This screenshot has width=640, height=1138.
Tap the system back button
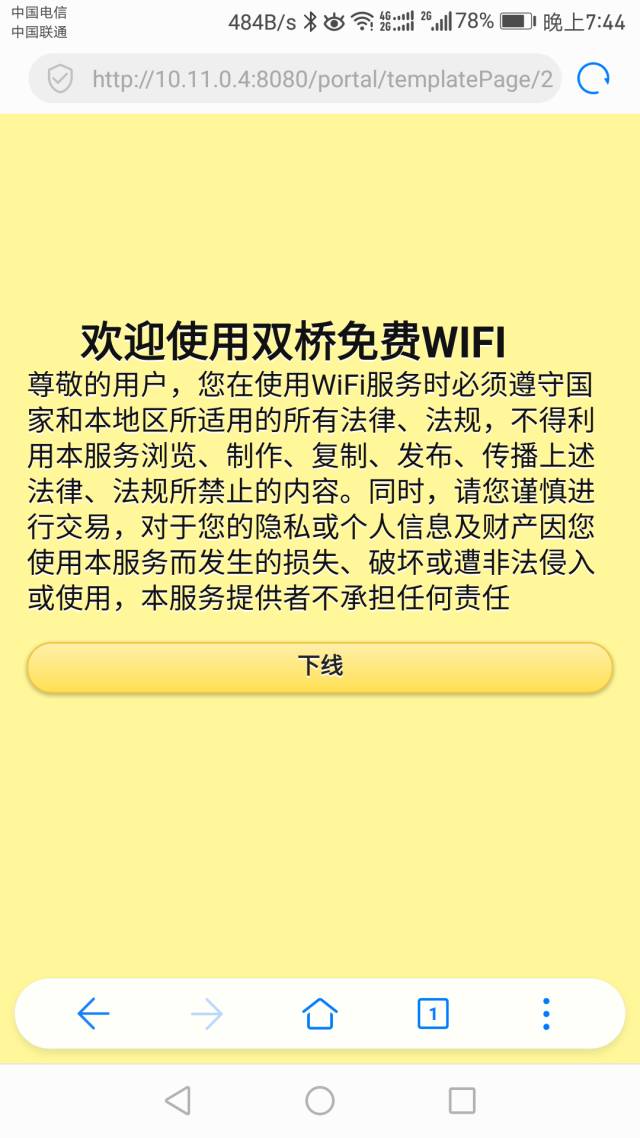coord(178,1101)
